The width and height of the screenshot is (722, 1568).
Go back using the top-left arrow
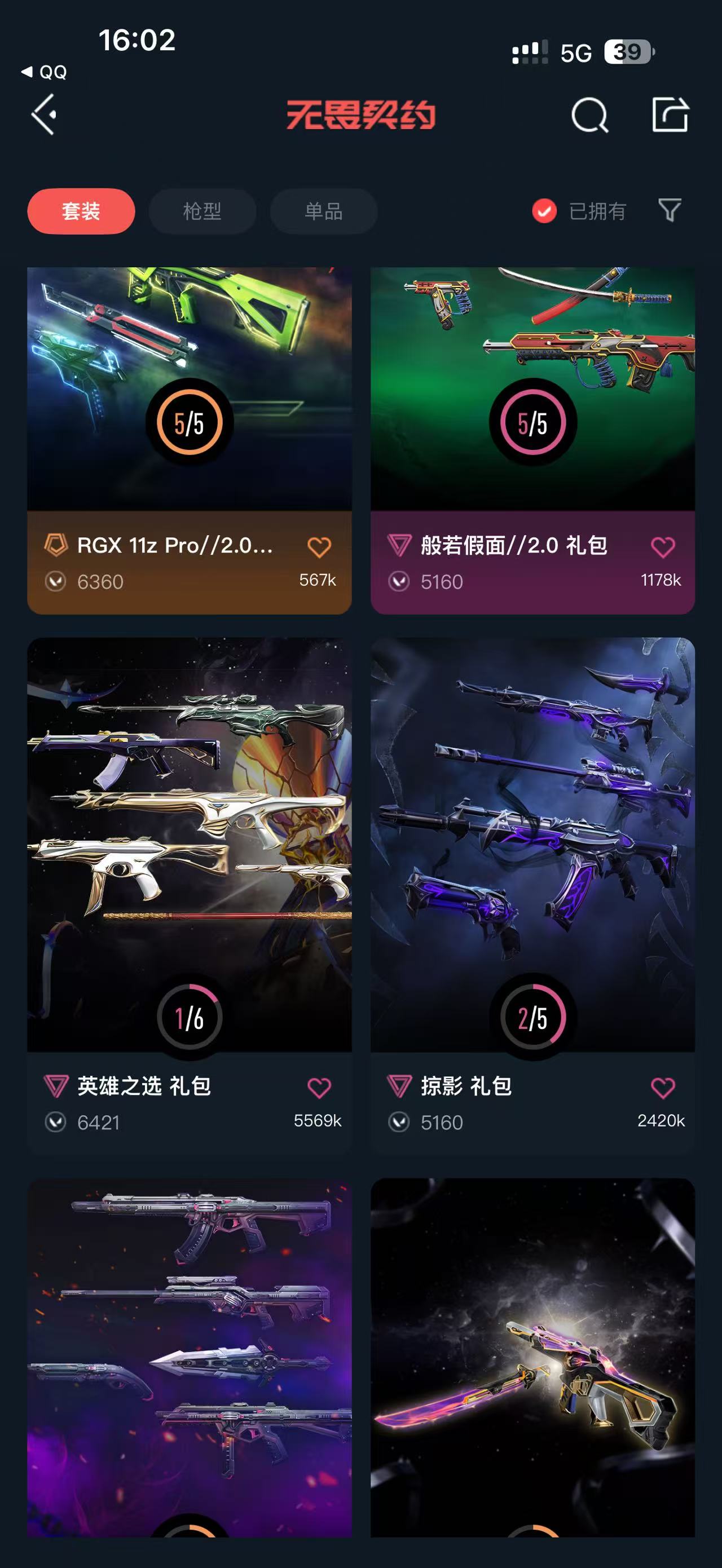point(44,114)
